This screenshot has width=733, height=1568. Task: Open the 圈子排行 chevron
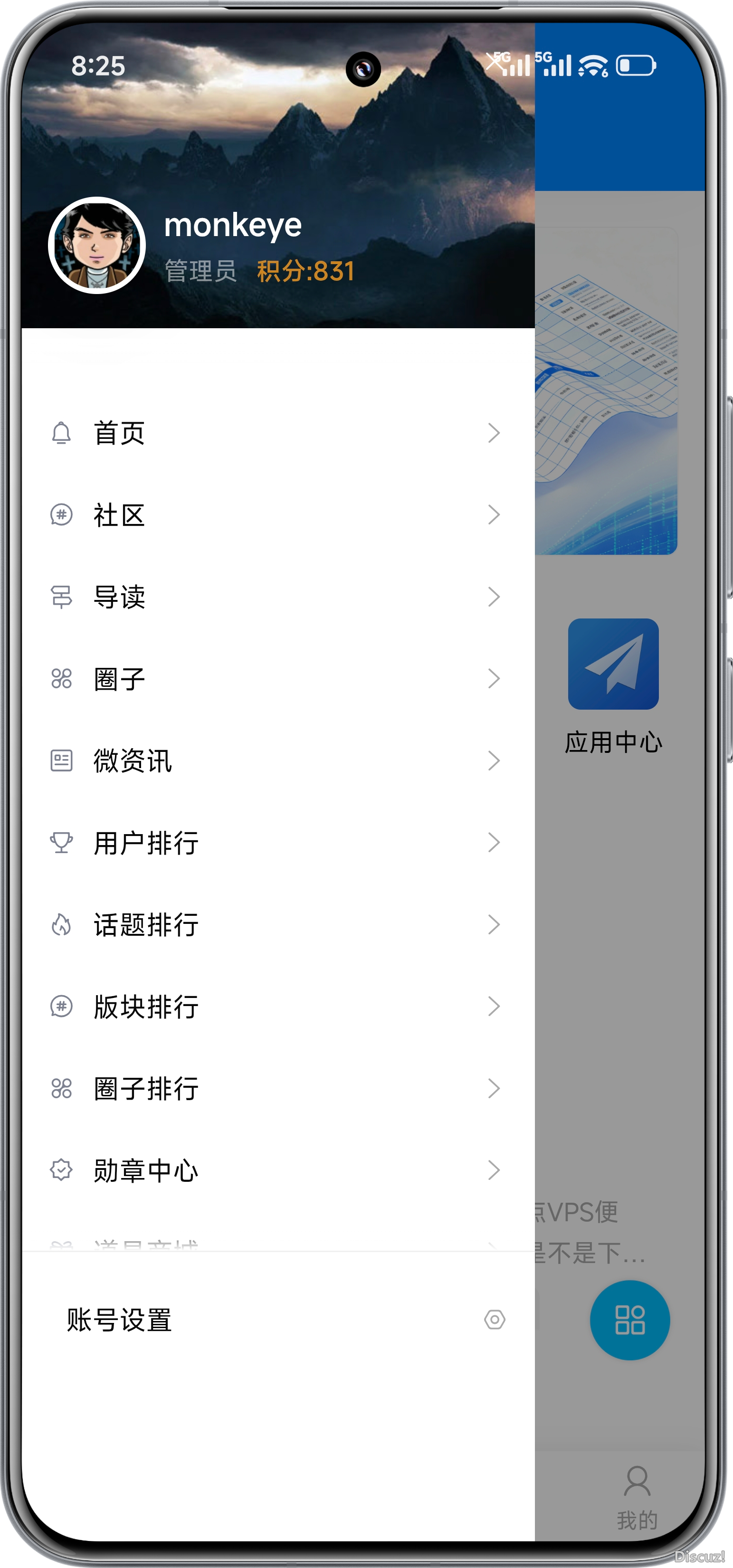[495, 1088]
